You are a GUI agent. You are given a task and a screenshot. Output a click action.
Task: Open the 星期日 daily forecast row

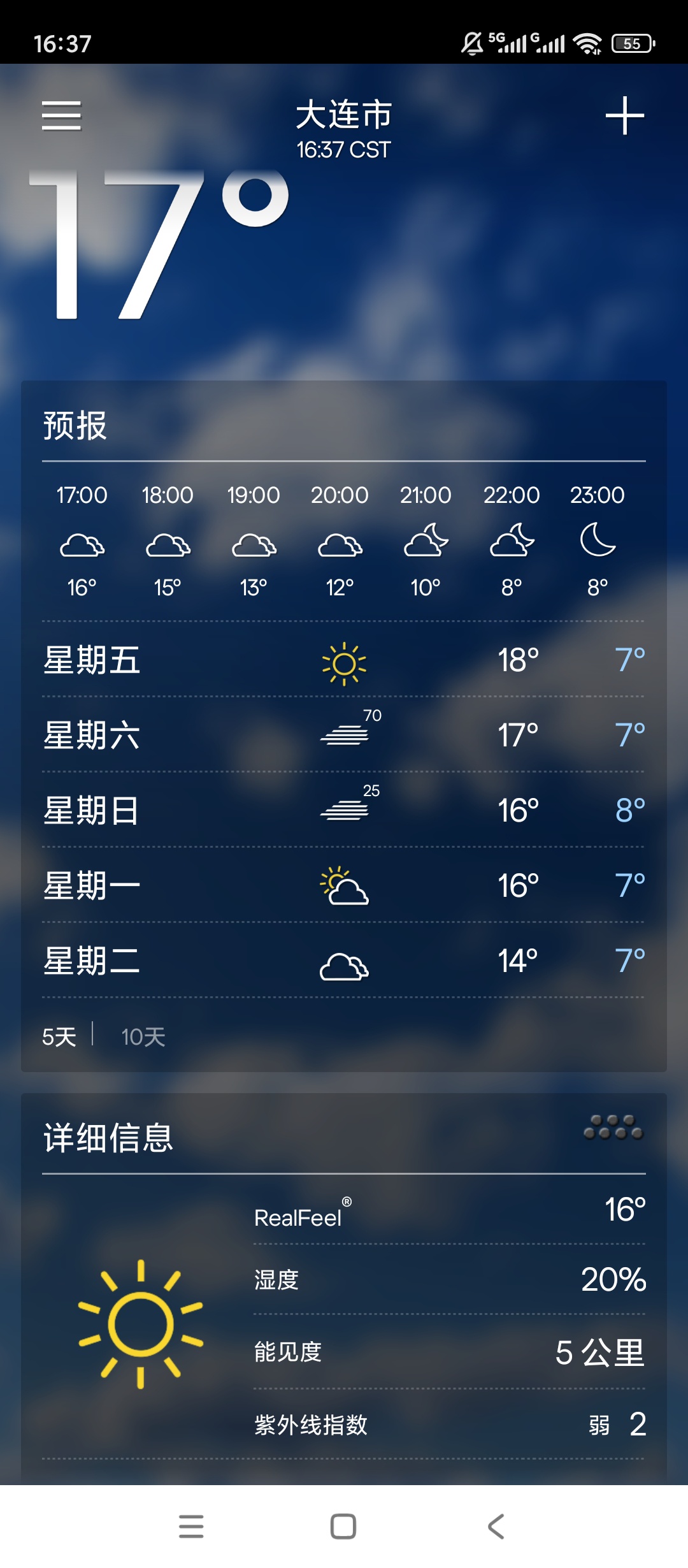343,809
